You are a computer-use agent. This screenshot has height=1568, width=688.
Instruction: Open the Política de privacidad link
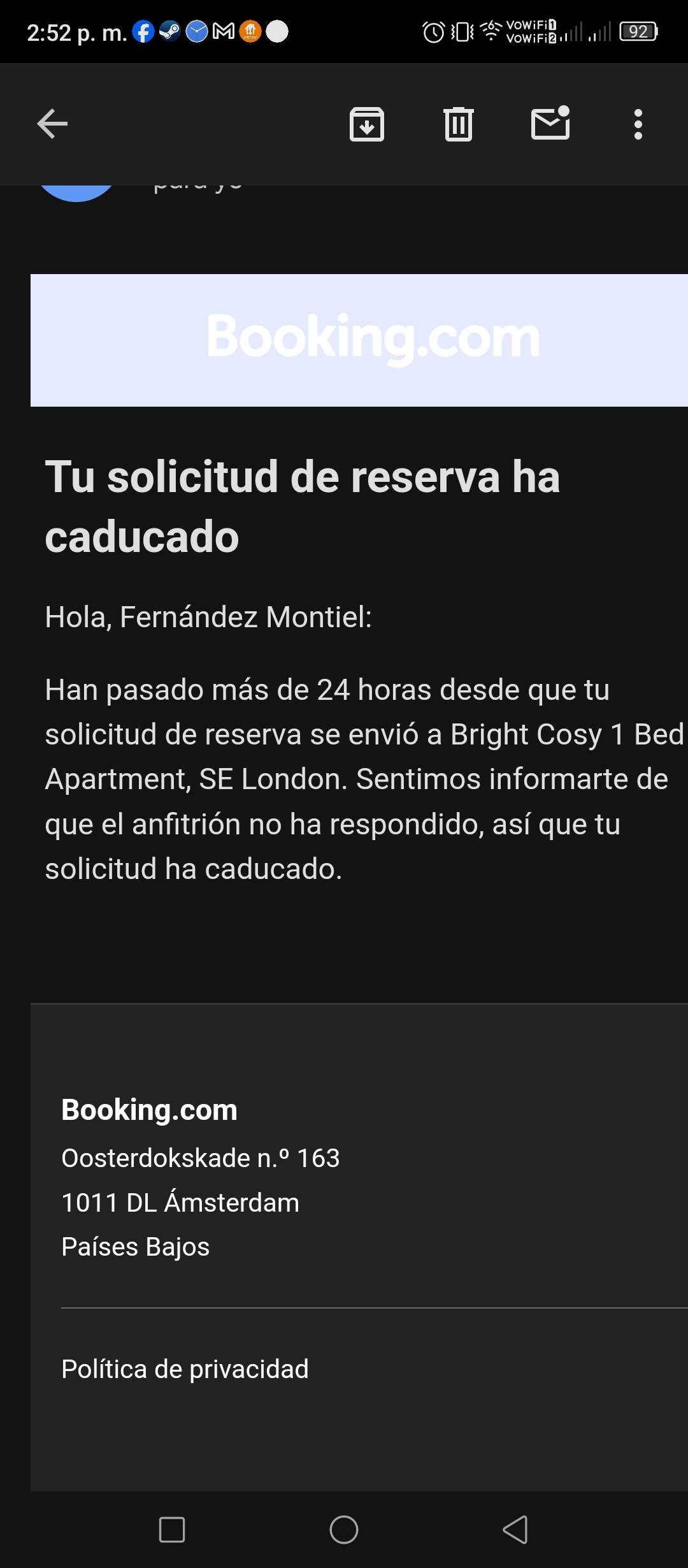coord(185,1369)
